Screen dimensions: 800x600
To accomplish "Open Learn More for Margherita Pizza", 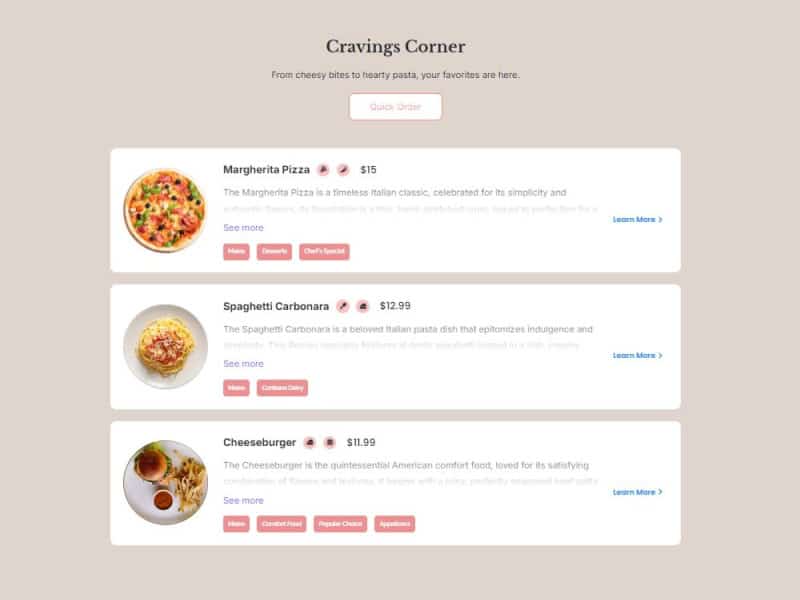I will (x=637, y=219).
